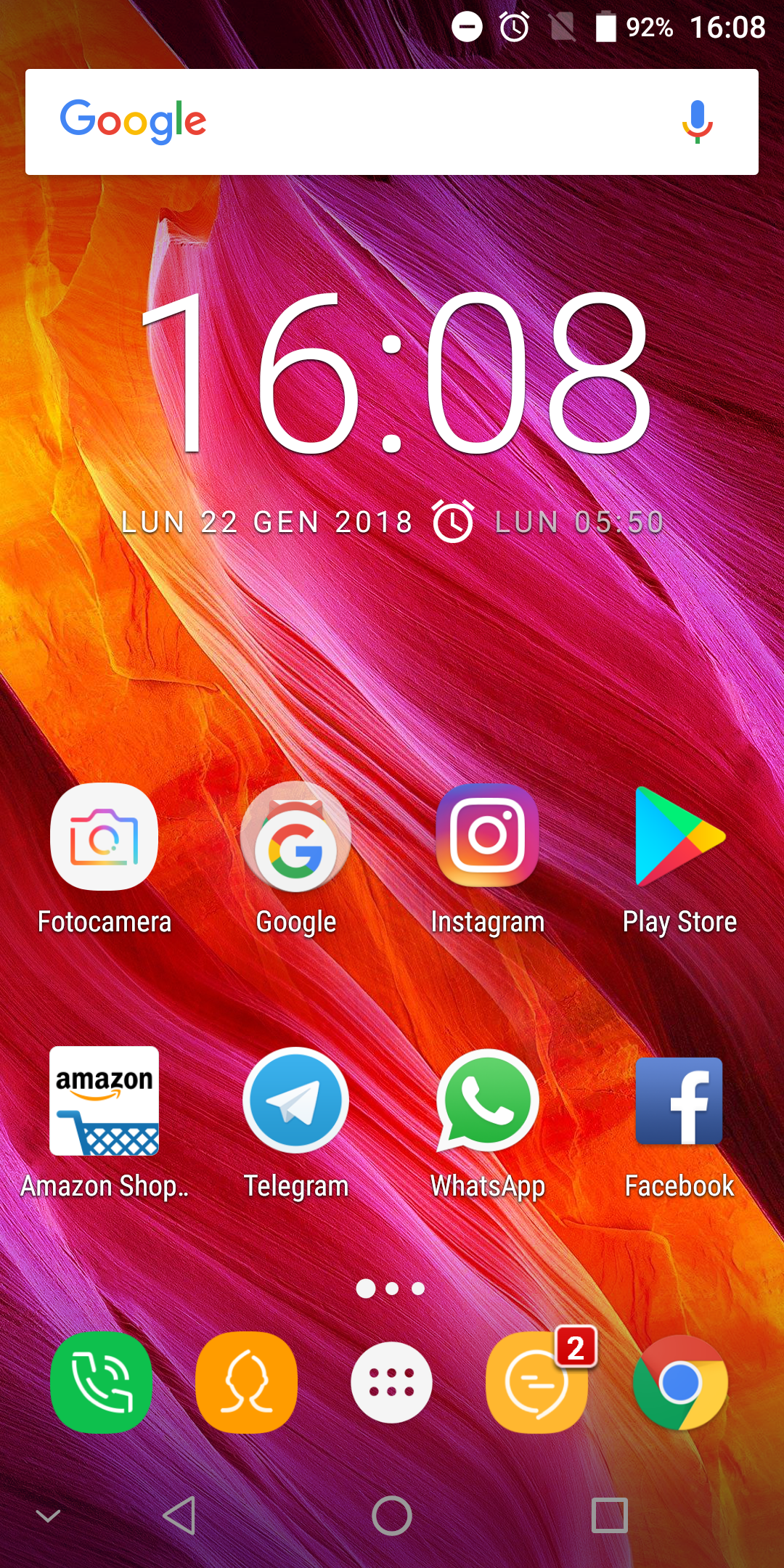The width and height of the screenshot is (784, 1568).
Task: Tap the recent apps square button
Action: click(x=609, y=1516)
